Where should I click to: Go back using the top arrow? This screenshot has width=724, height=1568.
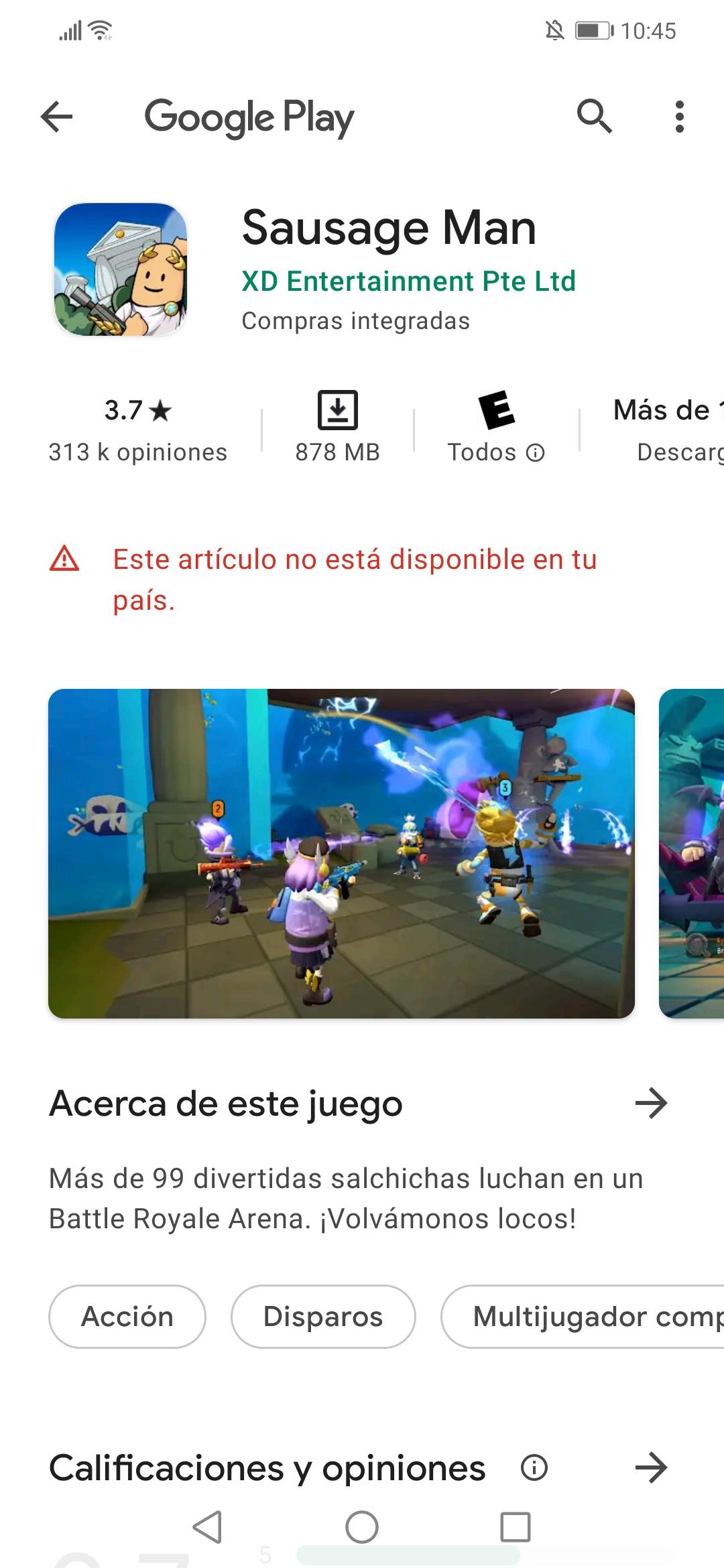coord(57,117)
